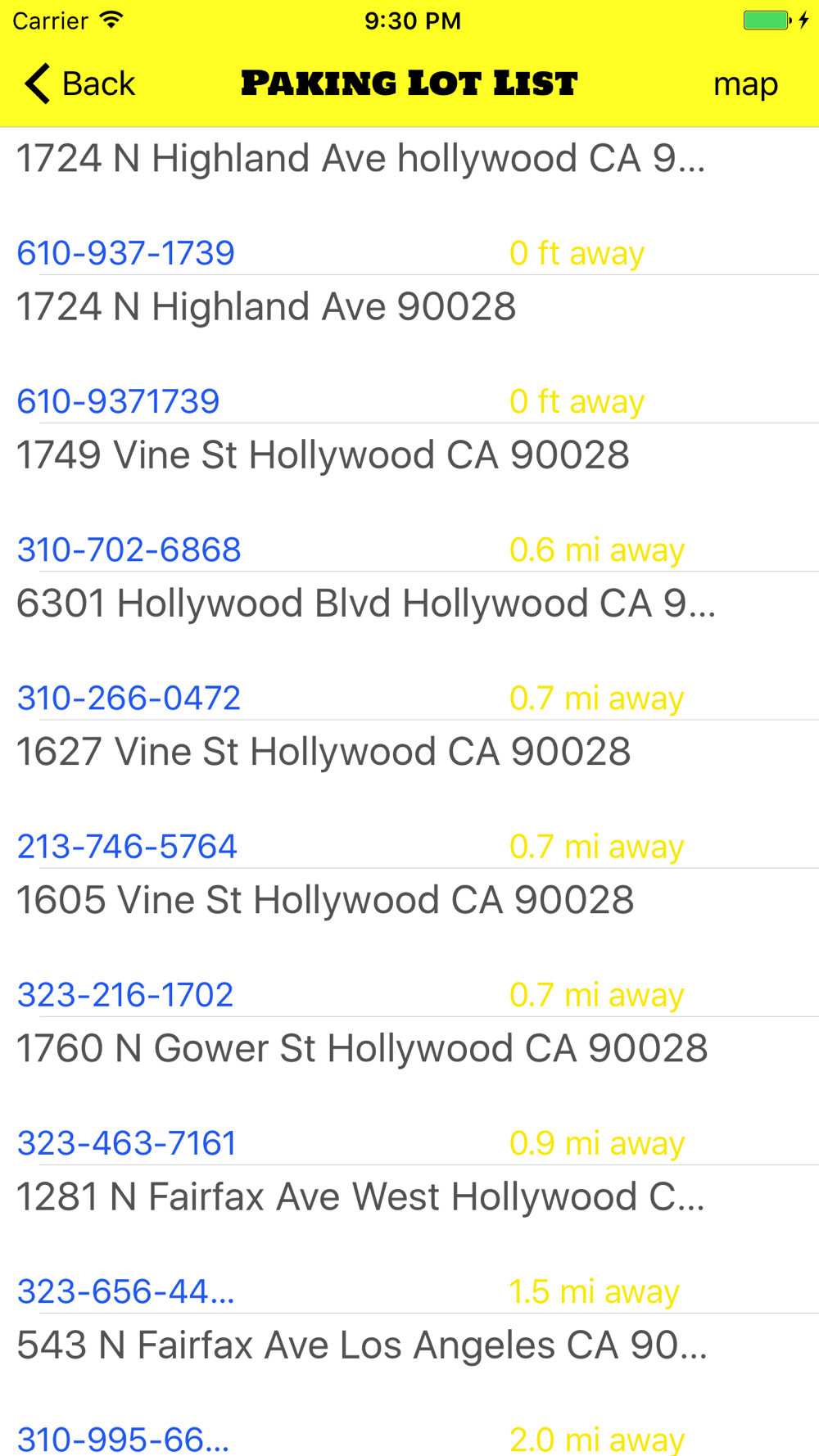Dial 323-463-7161

(127, 1142)
